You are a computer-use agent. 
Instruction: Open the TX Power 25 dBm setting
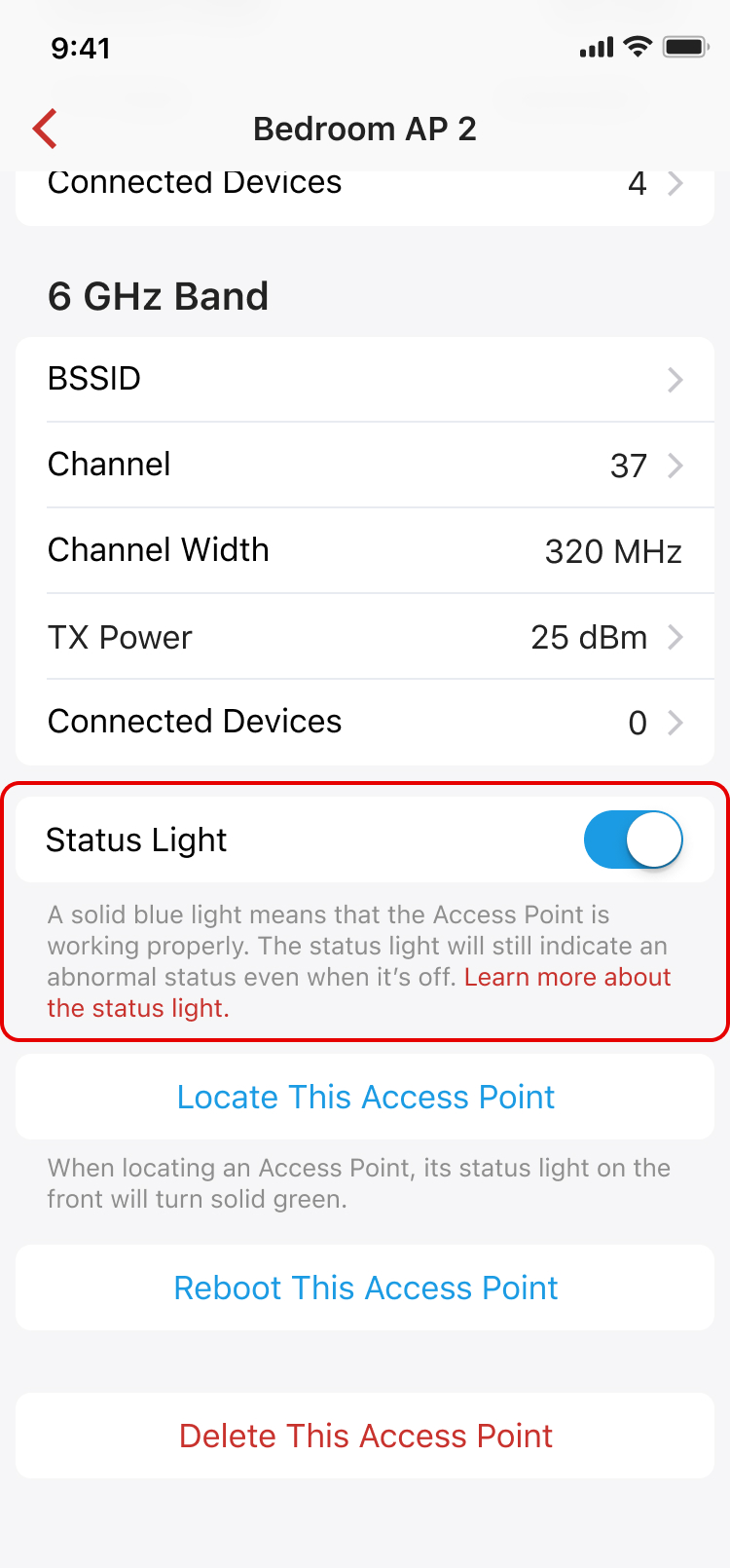tap(365, 637)
